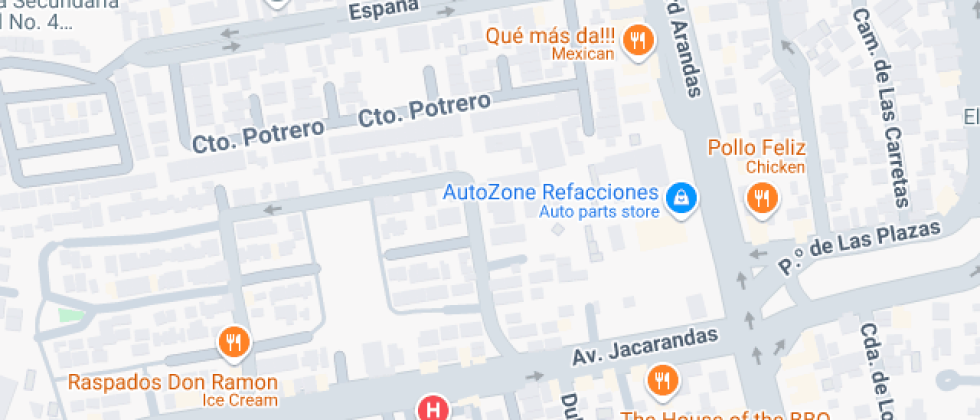The height and width of the screenshot is (420, 980).
Task: Select the Pollo Feliz chicken restaurant marker
Action: (x=762, y=199)
